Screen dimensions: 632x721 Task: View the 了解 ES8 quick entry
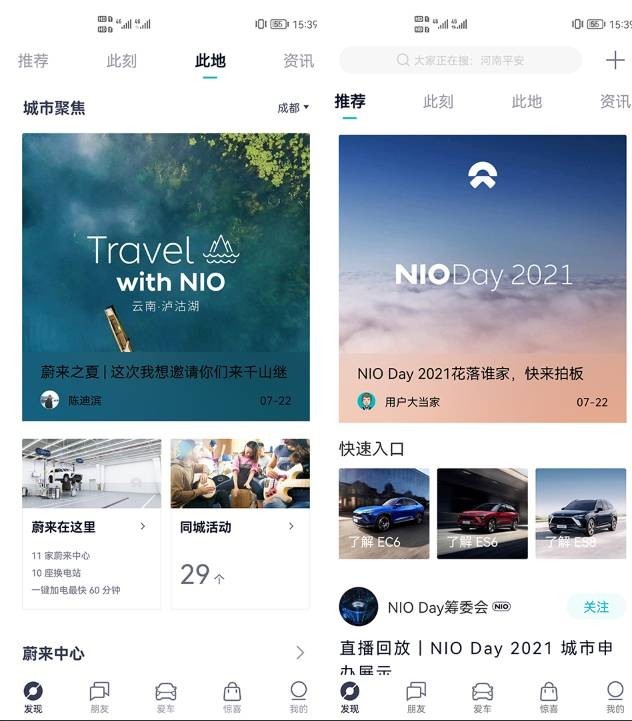point(580,513)
